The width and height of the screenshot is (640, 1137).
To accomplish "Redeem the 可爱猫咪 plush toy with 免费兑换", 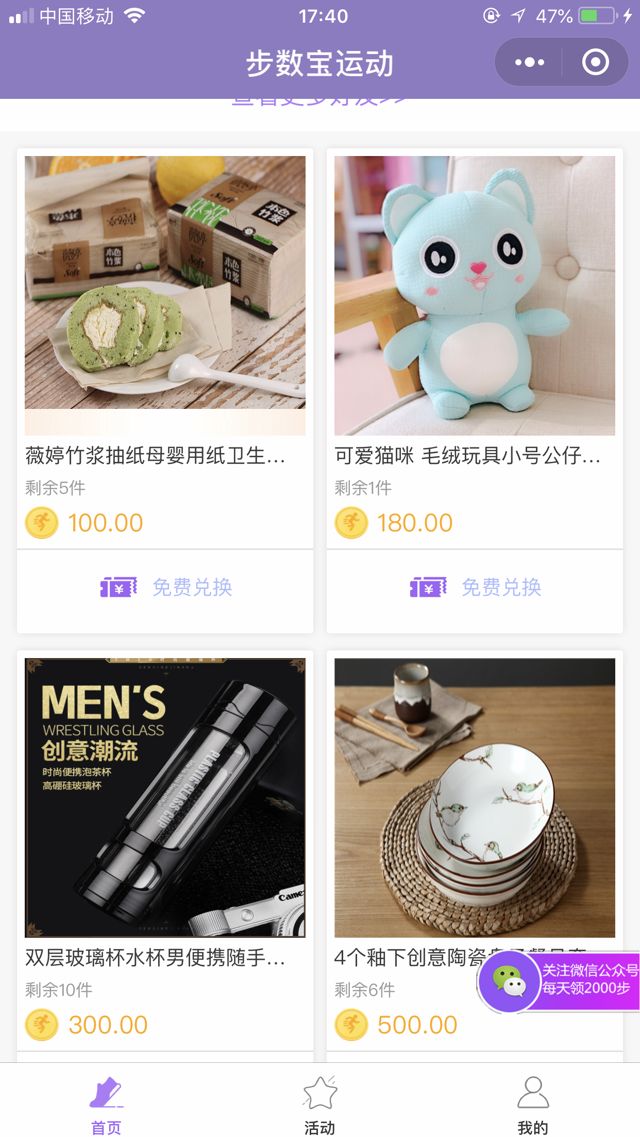I will point(475,587).
